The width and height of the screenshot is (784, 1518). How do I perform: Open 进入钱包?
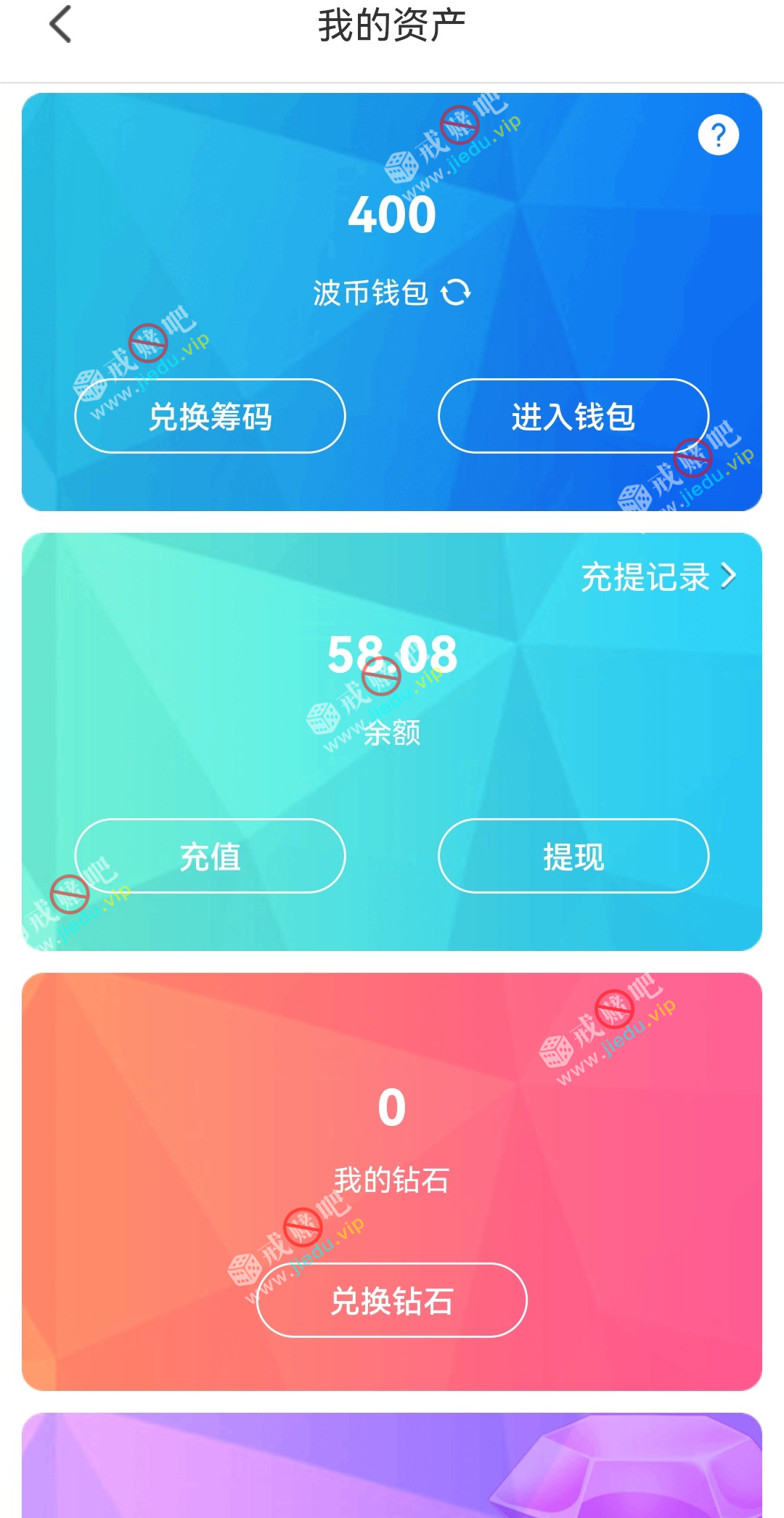coord(573,416)
